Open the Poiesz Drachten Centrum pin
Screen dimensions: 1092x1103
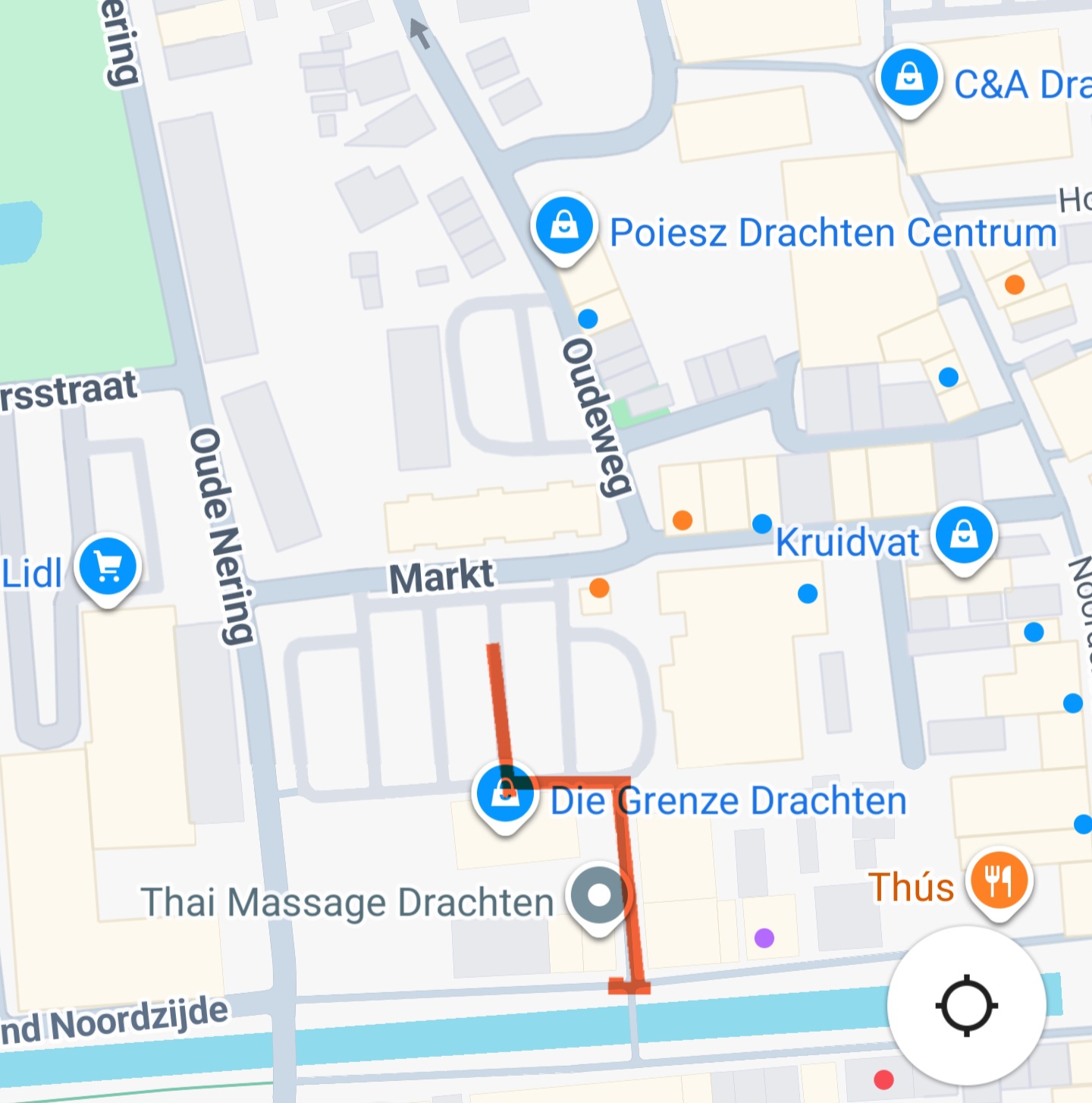(x=563, y=227)
